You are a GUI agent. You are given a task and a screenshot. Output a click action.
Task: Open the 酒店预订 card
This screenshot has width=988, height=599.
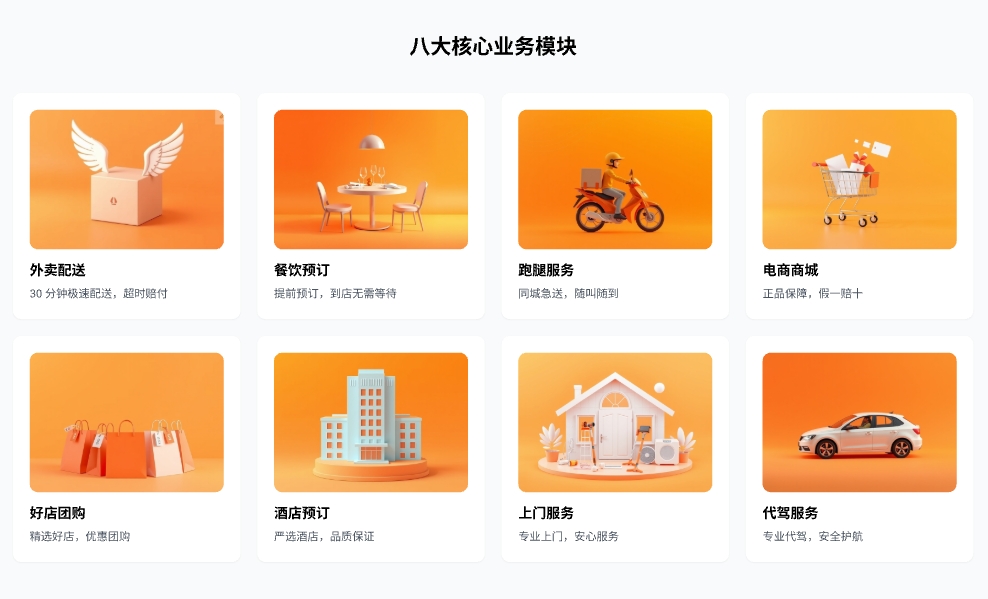tap(370, 448)
